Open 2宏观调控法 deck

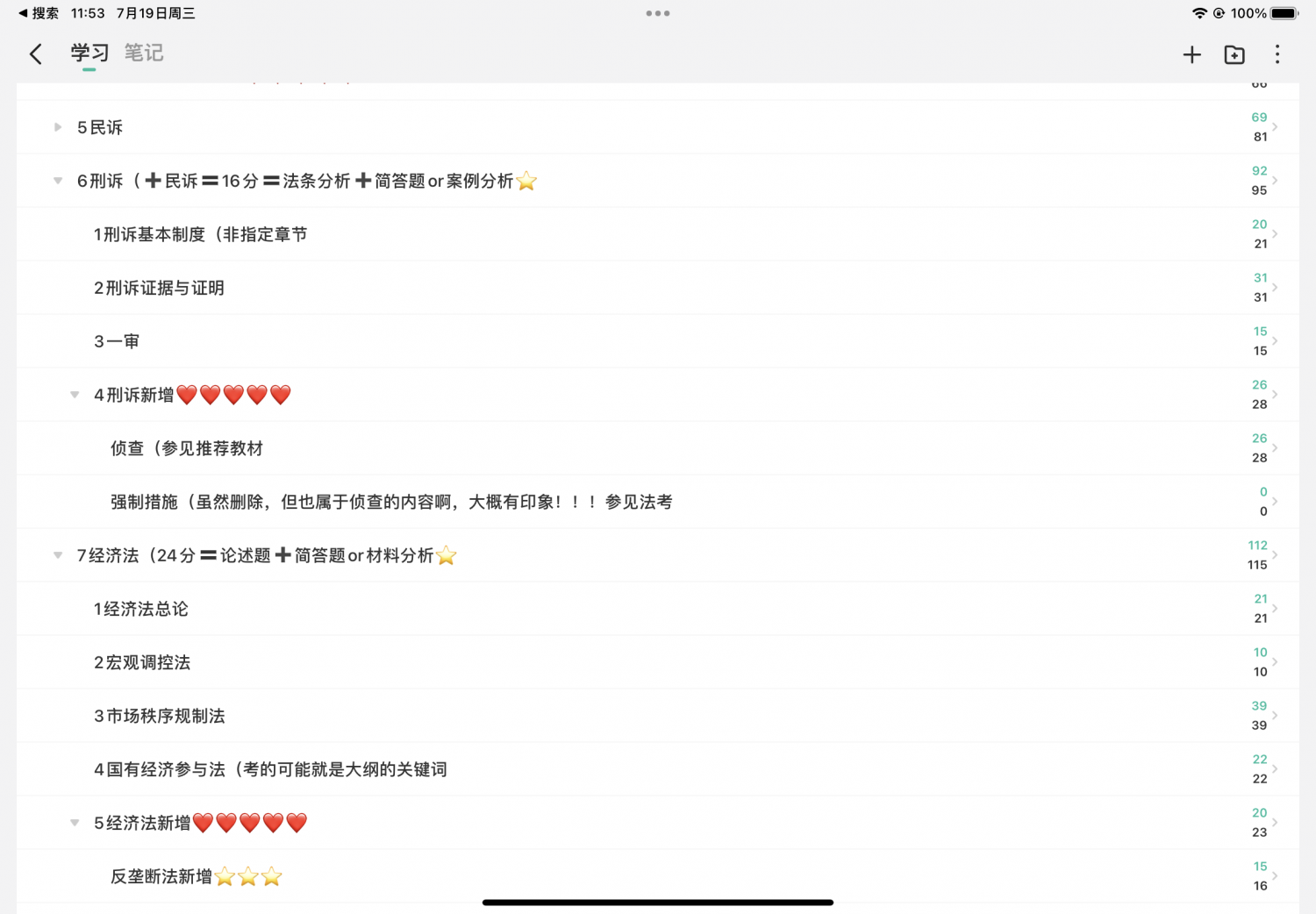142,662
